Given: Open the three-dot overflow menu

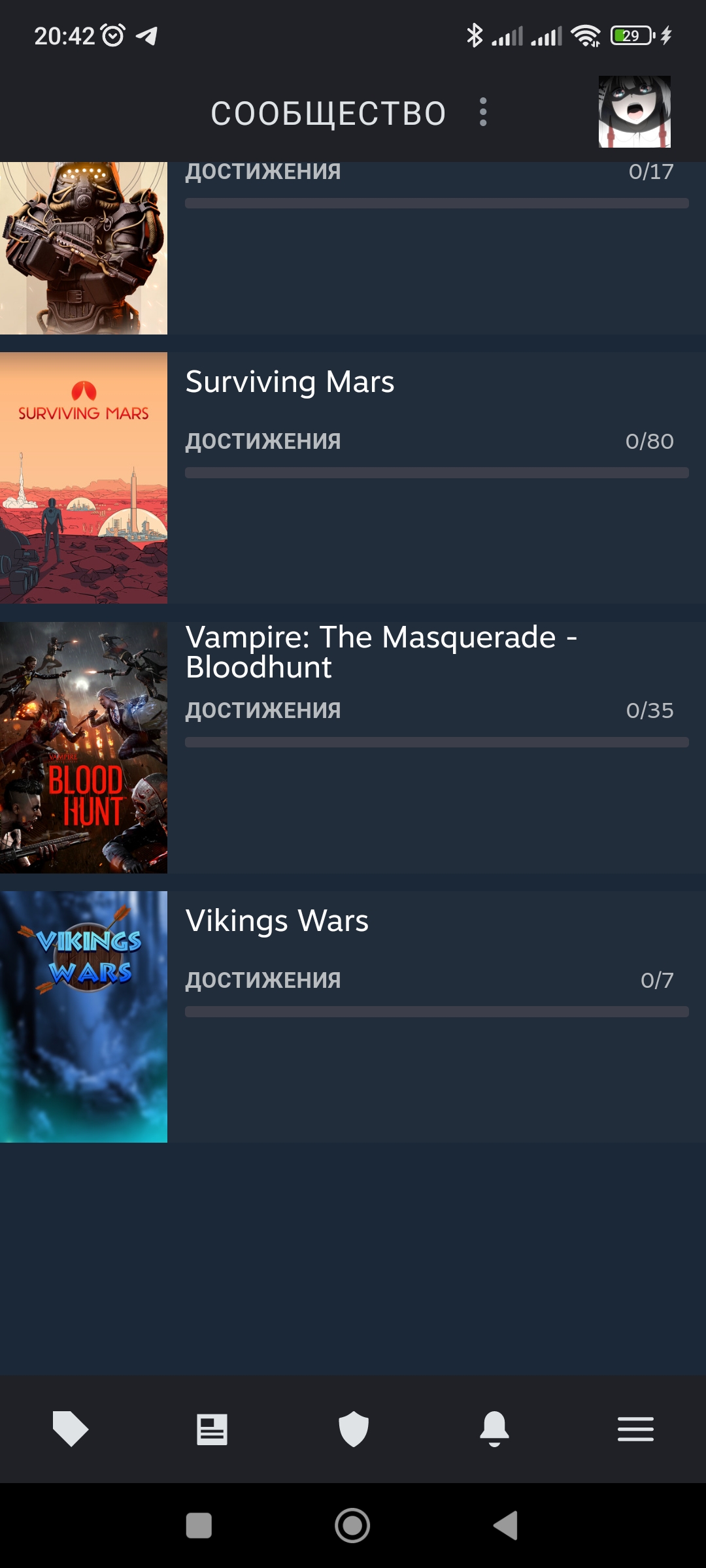Looking at the screenshot, I should 483,112.
